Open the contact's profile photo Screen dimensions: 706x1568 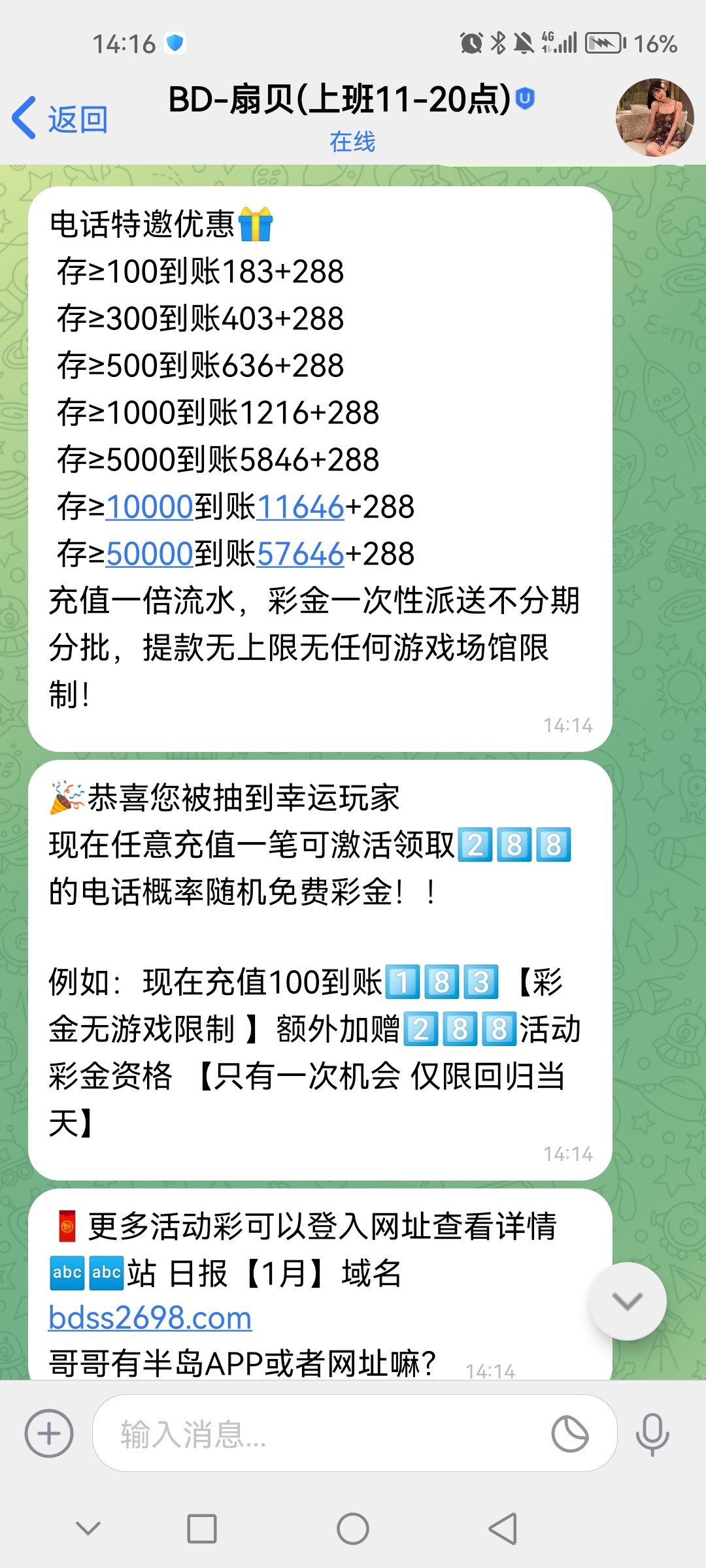tap(654, 118)
